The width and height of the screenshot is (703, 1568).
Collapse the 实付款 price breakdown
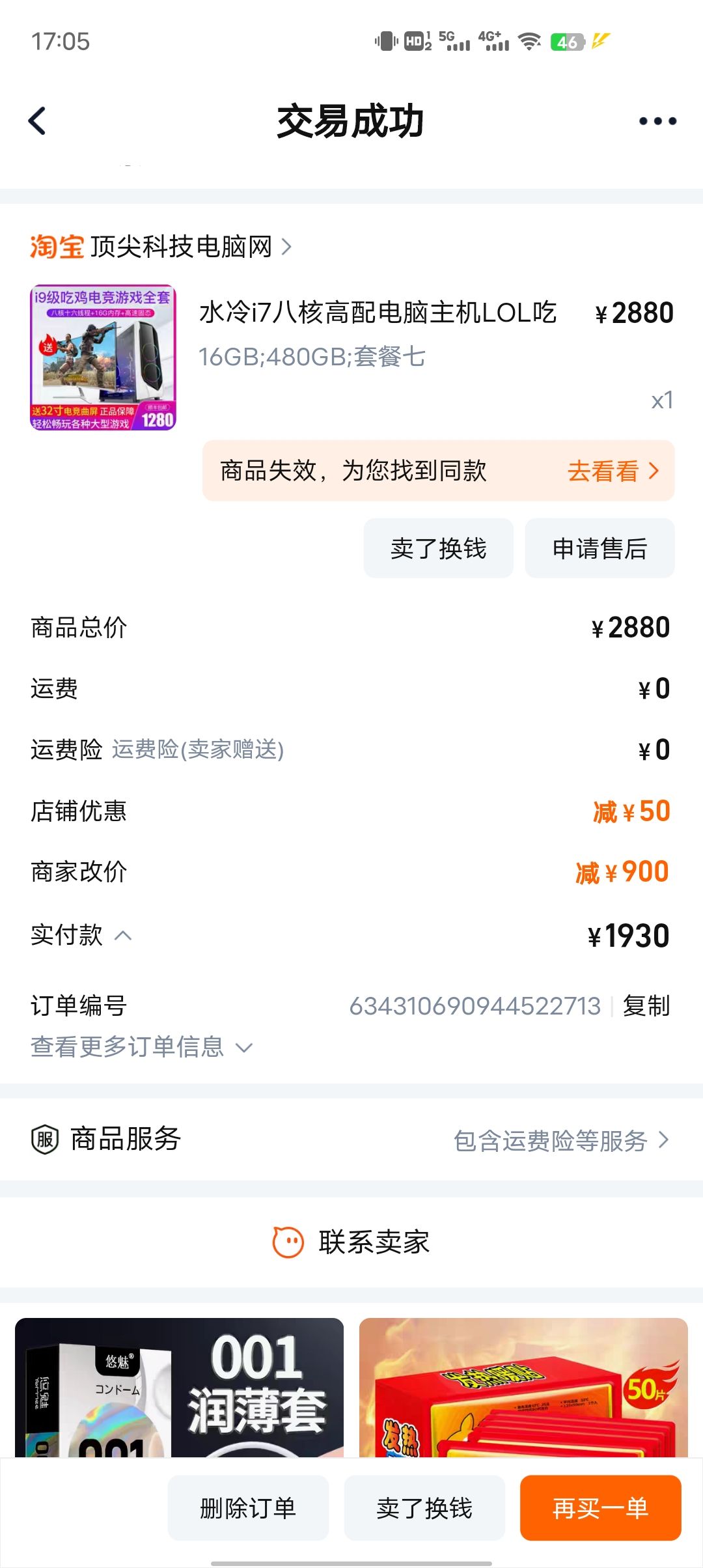click(123, 936)
